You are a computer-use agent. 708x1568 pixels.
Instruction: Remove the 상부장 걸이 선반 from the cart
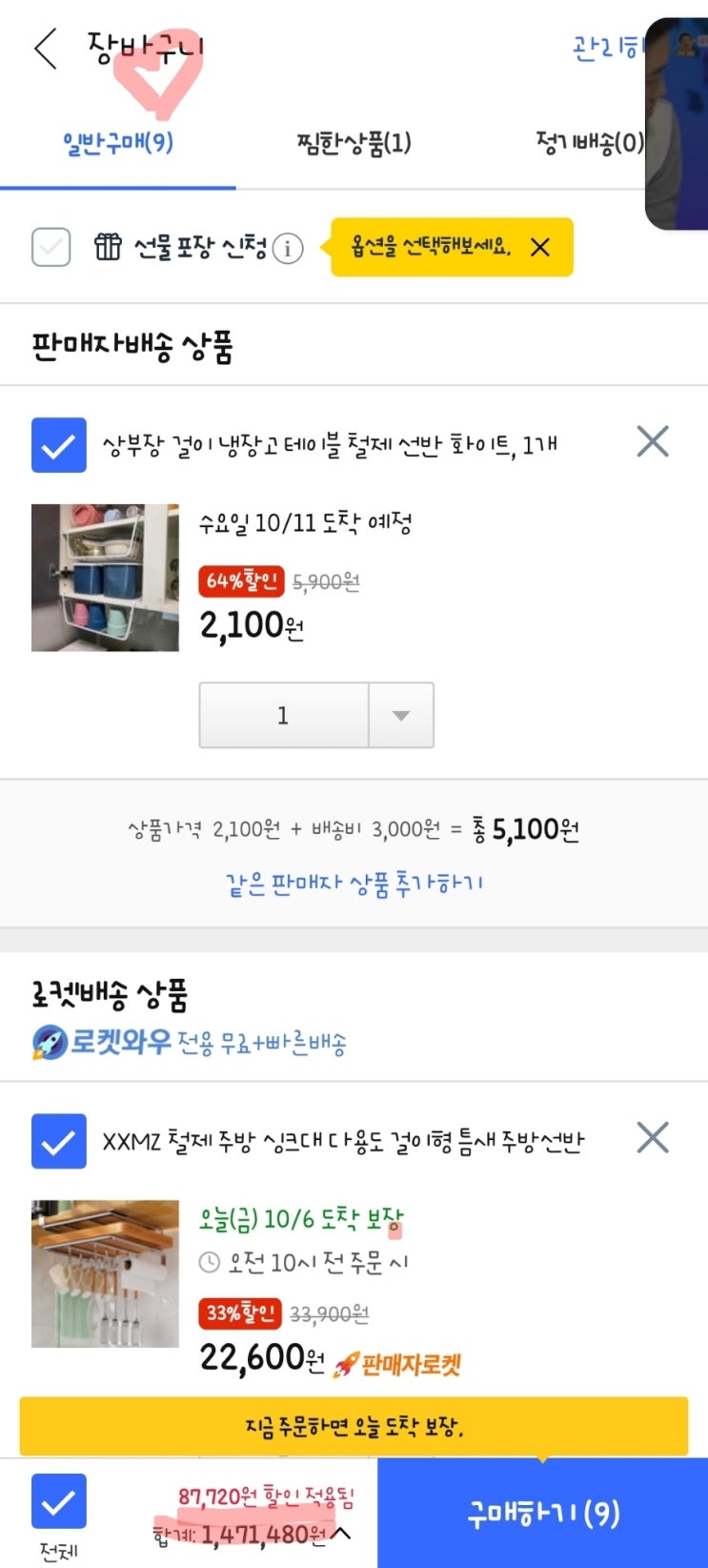pyautogui.click(x=652, y=441)
